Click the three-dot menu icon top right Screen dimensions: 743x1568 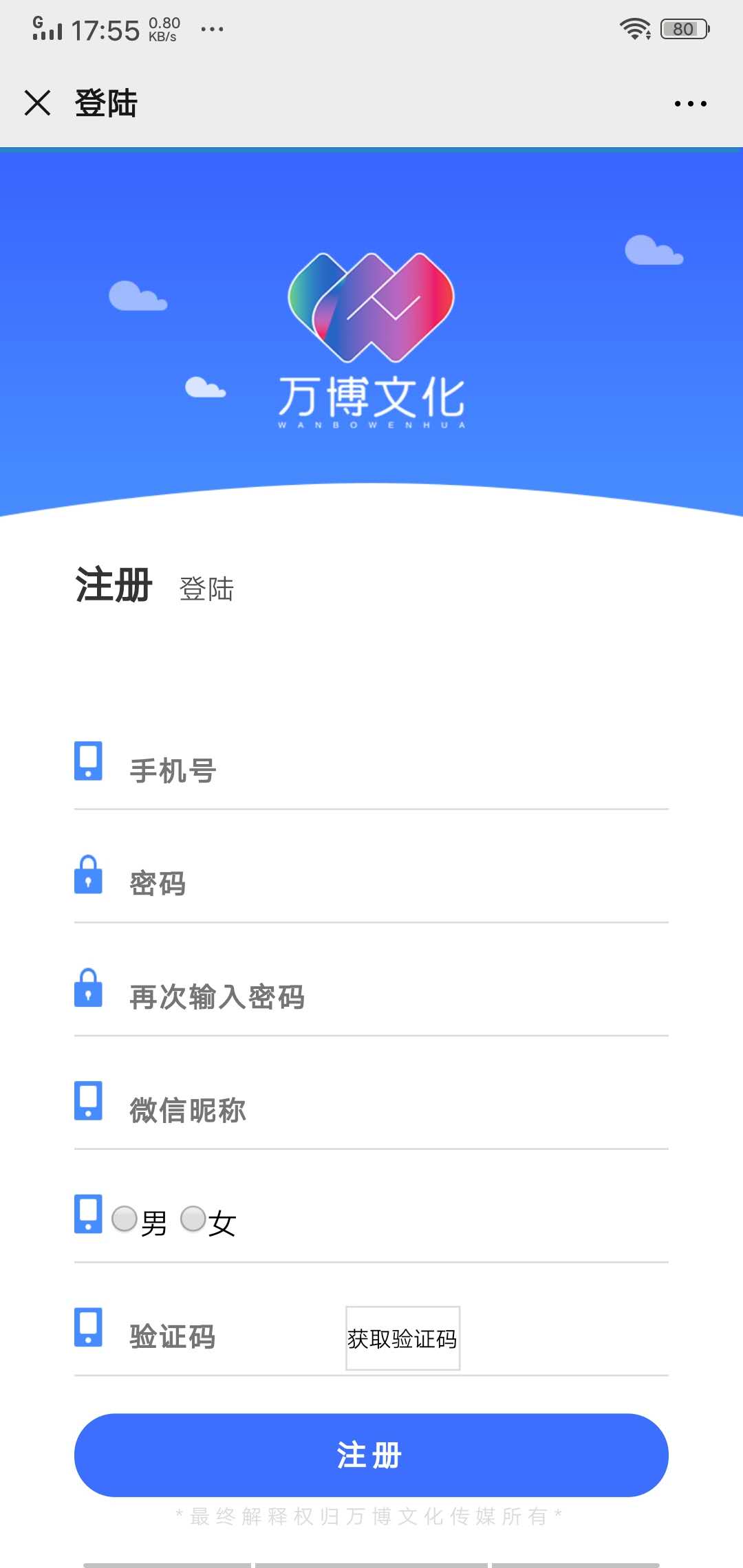point(691,103)
